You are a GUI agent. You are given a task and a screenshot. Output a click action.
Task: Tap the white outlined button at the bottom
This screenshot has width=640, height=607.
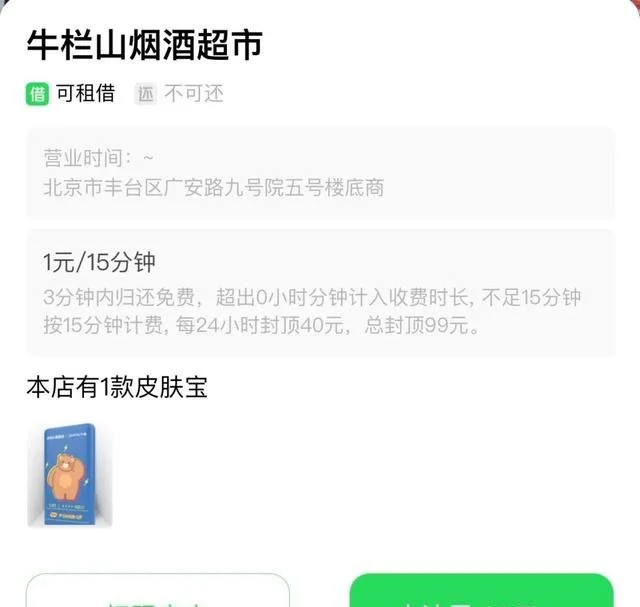[x=157, y=592]
